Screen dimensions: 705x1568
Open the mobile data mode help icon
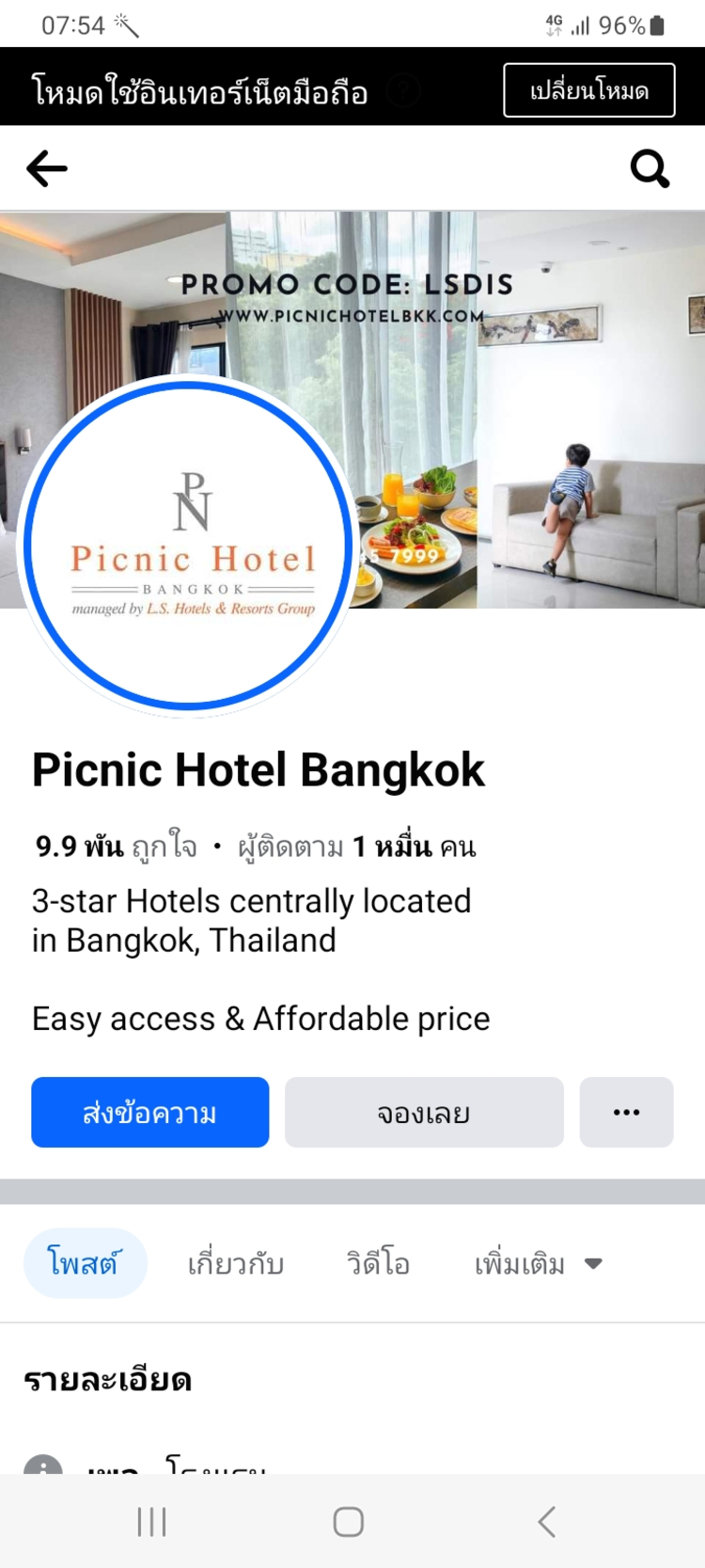pos(404,91)
